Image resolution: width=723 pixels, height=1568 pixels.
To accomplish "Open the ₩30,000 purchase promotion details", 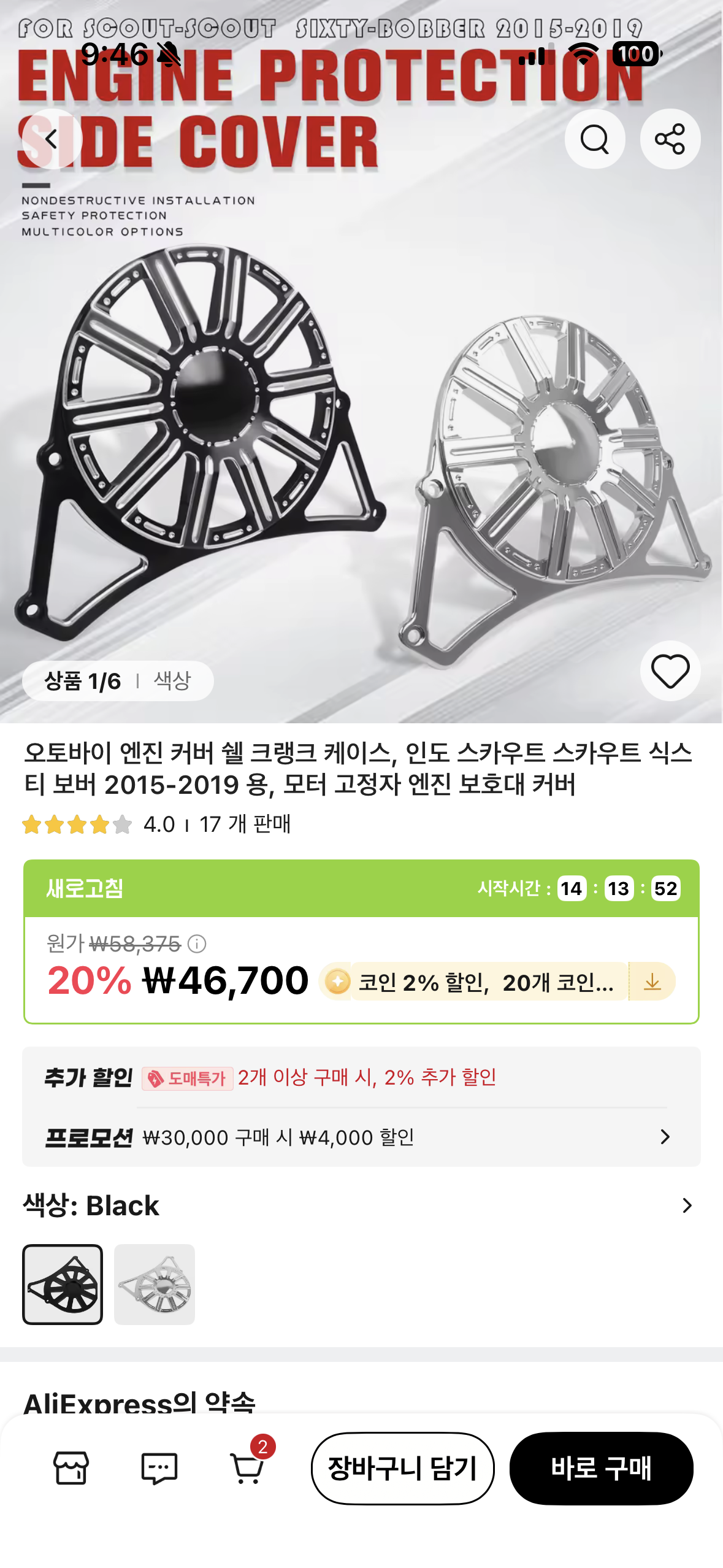I will 665,1137.
